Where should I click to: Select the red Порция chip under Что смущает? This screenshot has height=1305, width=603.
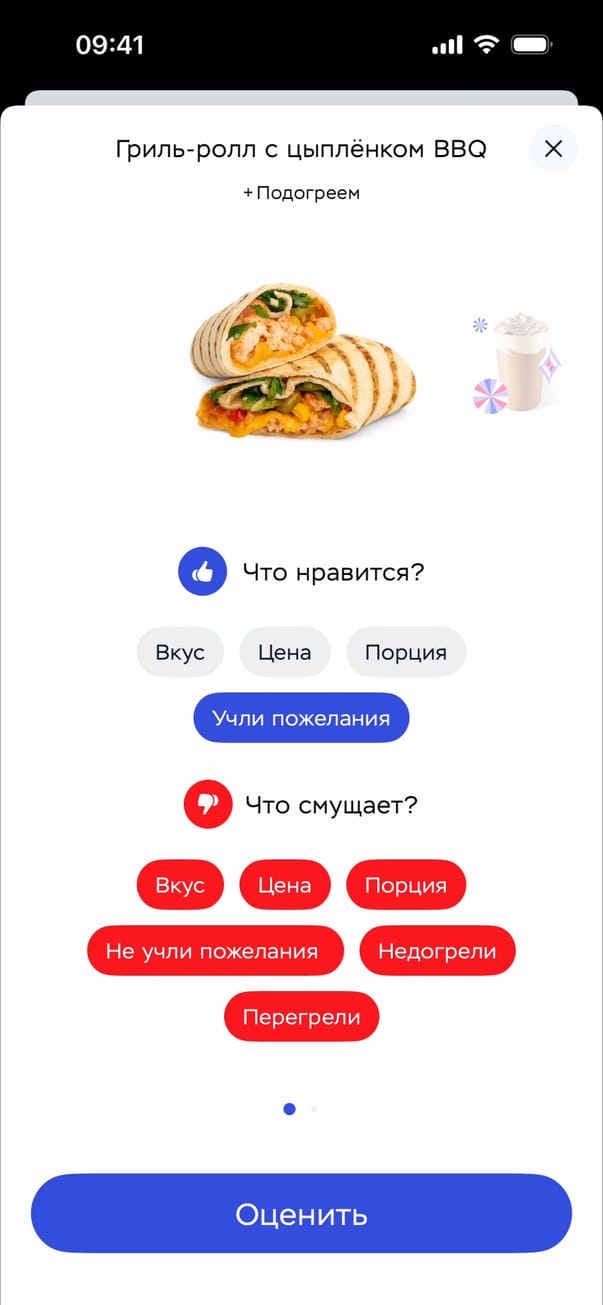[405, 885]
